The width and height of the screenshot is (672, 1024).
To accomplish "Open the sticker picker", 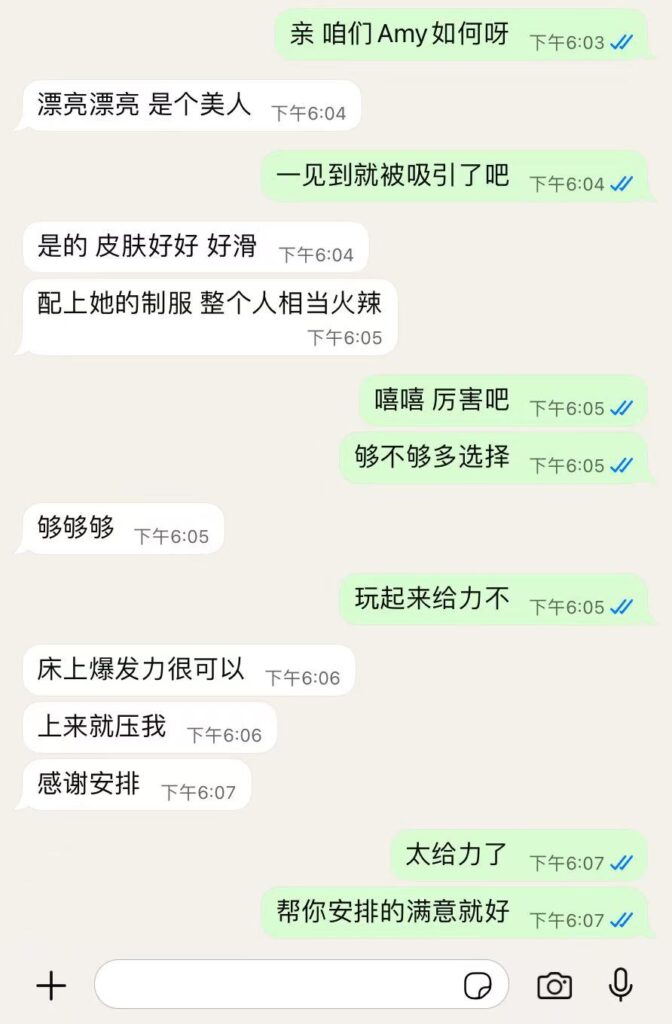I will (x=478, y=986).
